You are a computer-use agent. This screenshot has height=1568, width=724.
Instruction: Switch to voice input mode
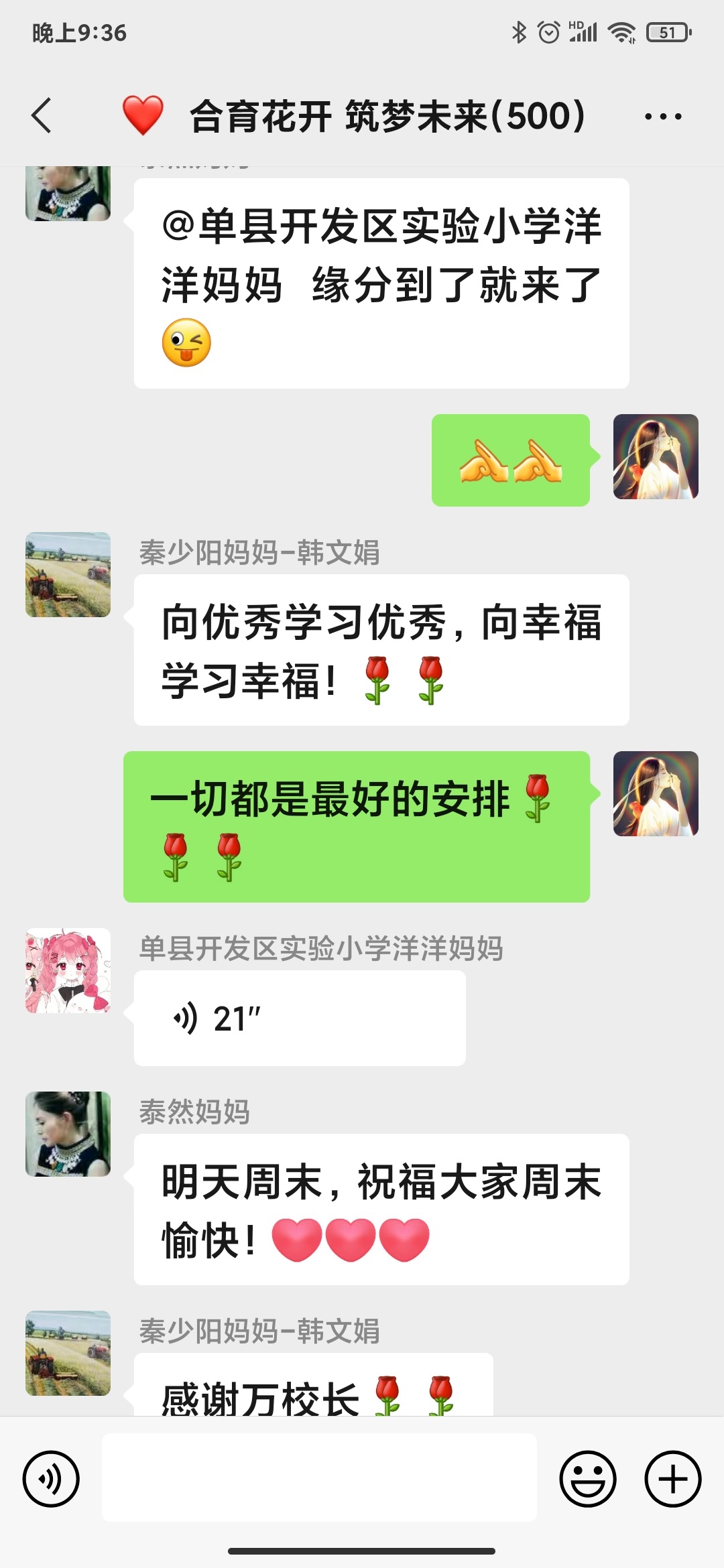click(x=51, y=1478)
